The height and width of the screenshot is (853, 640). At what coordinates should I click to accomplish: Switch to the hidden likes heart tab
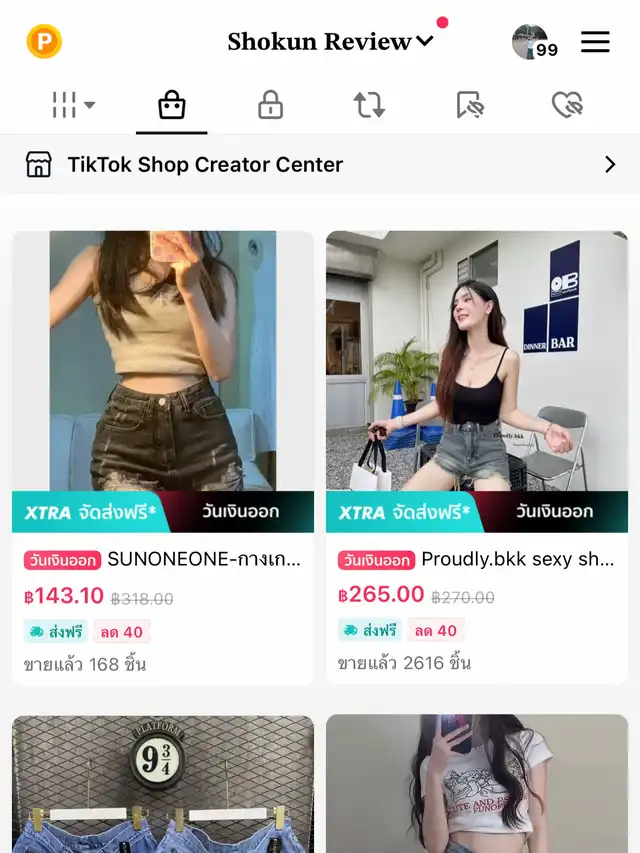point(567,105)
